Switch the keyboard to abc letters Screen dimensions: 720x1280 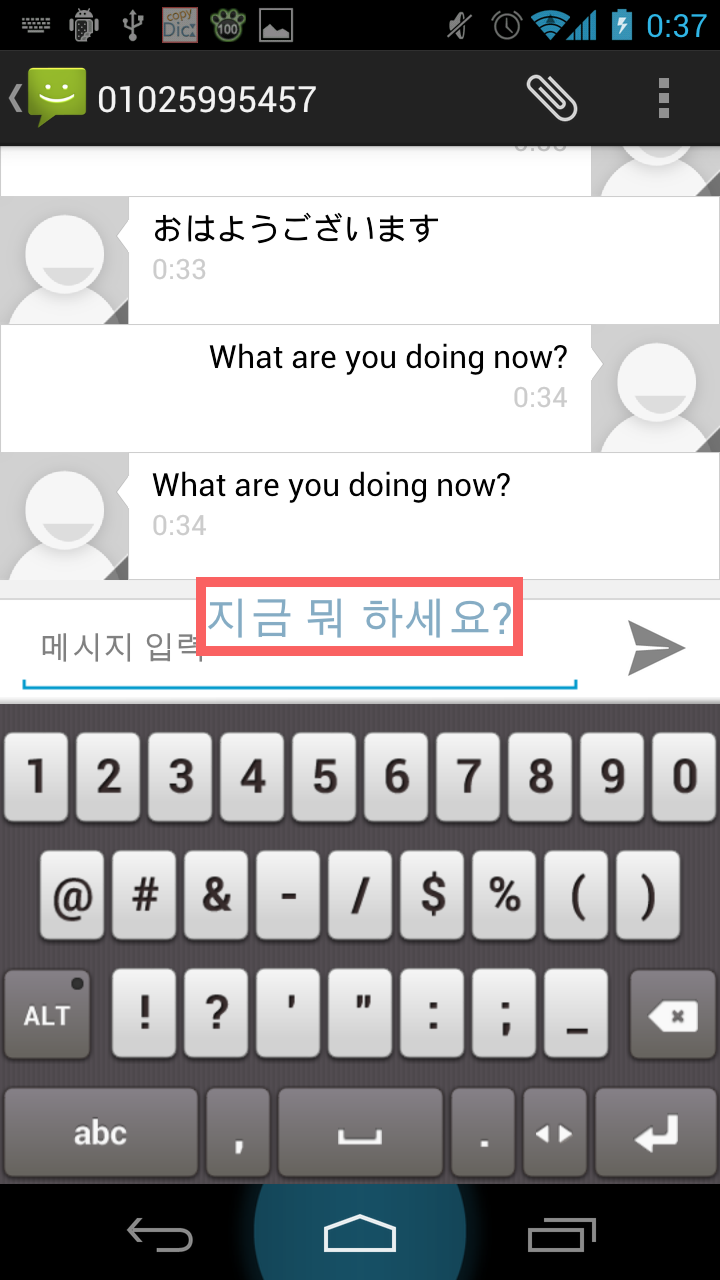[100, 1132]
